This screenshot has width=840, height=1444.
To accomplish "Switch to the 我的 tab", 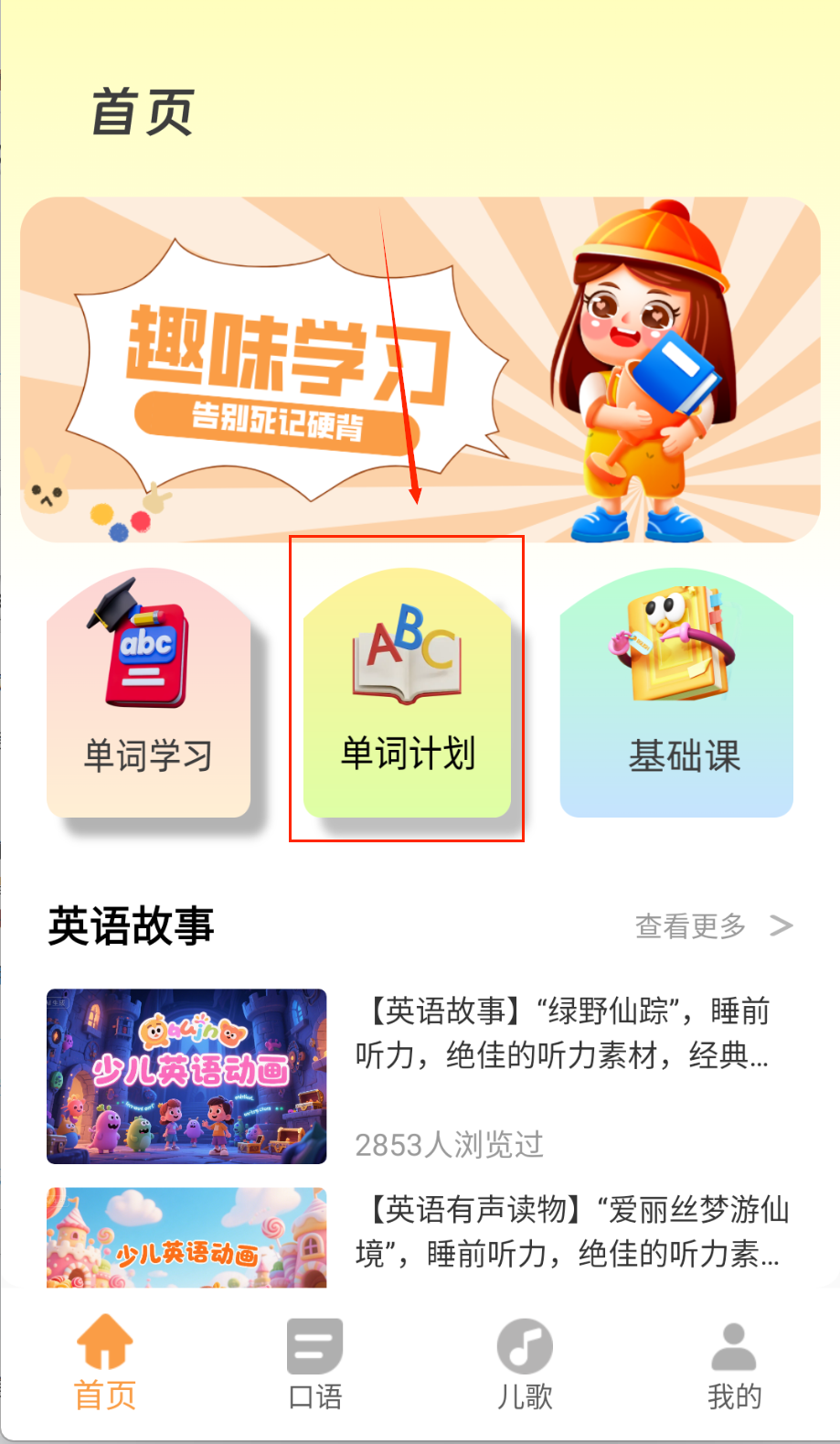I will coord(734,1364).
